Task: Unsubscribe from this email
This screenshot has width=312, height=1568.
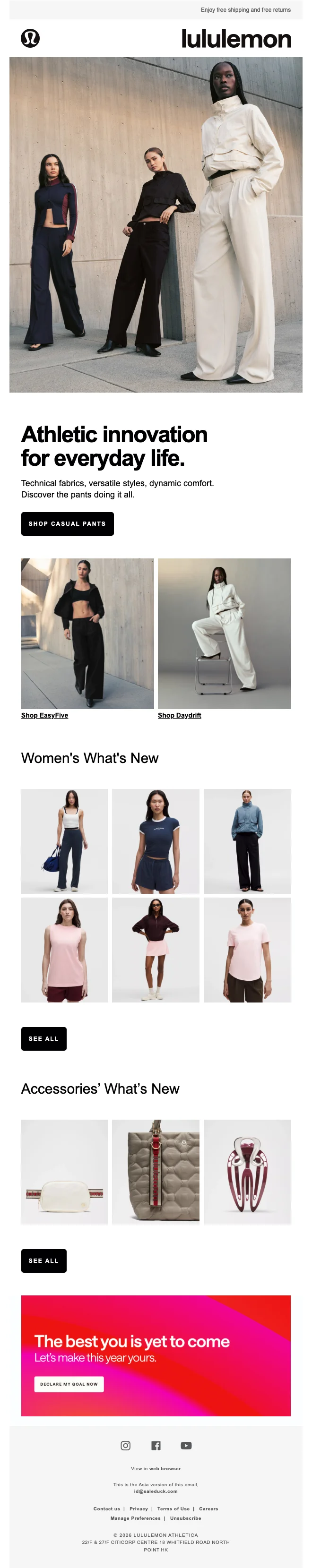Action: point(185,1518)
